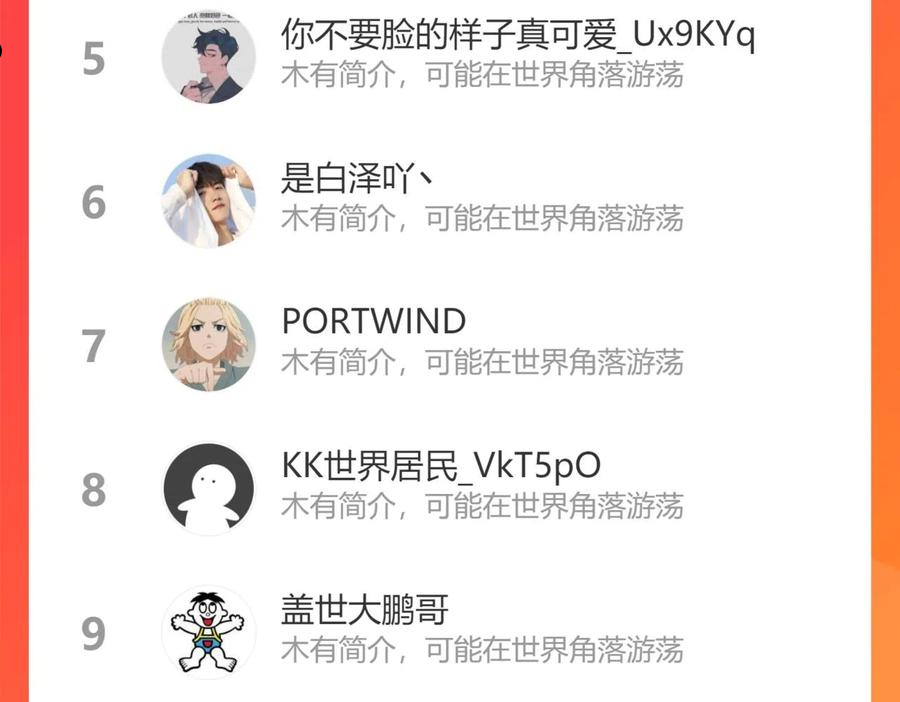Viewport: 900px width, 702px height.
Task: Open profile of 是白泽吖、
Action: pos(449,201)
